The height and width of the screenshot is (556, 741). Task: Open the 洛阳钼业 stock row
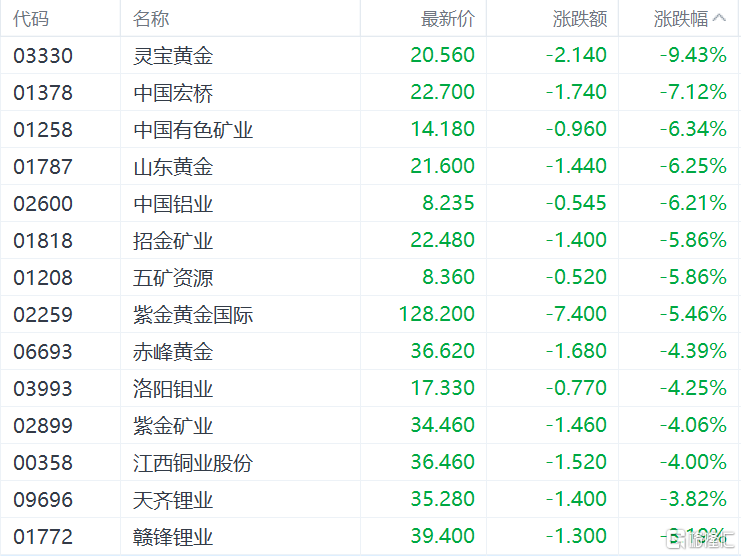pyautogui.click(x=370, y=388)
